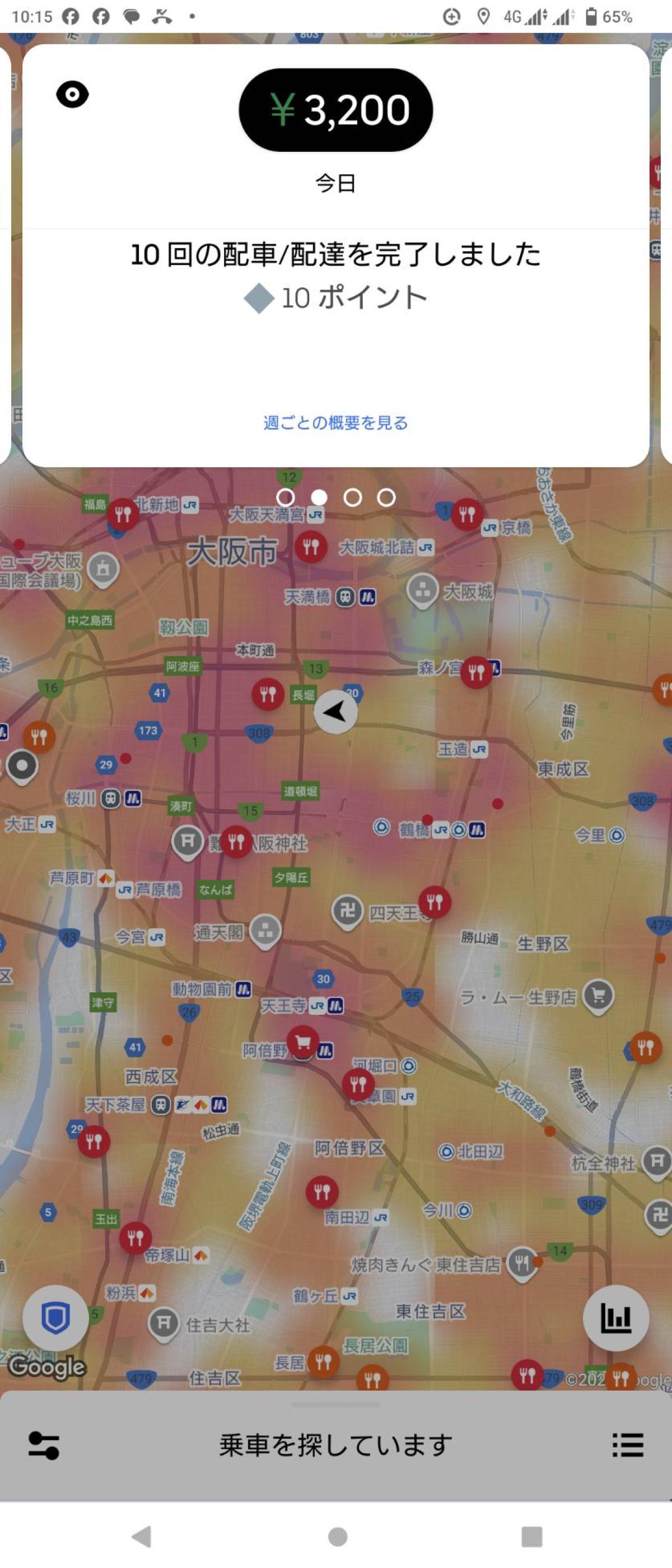Open driving preferences sliders icon
672x1568 pixels.
[x=44, y=1445]
